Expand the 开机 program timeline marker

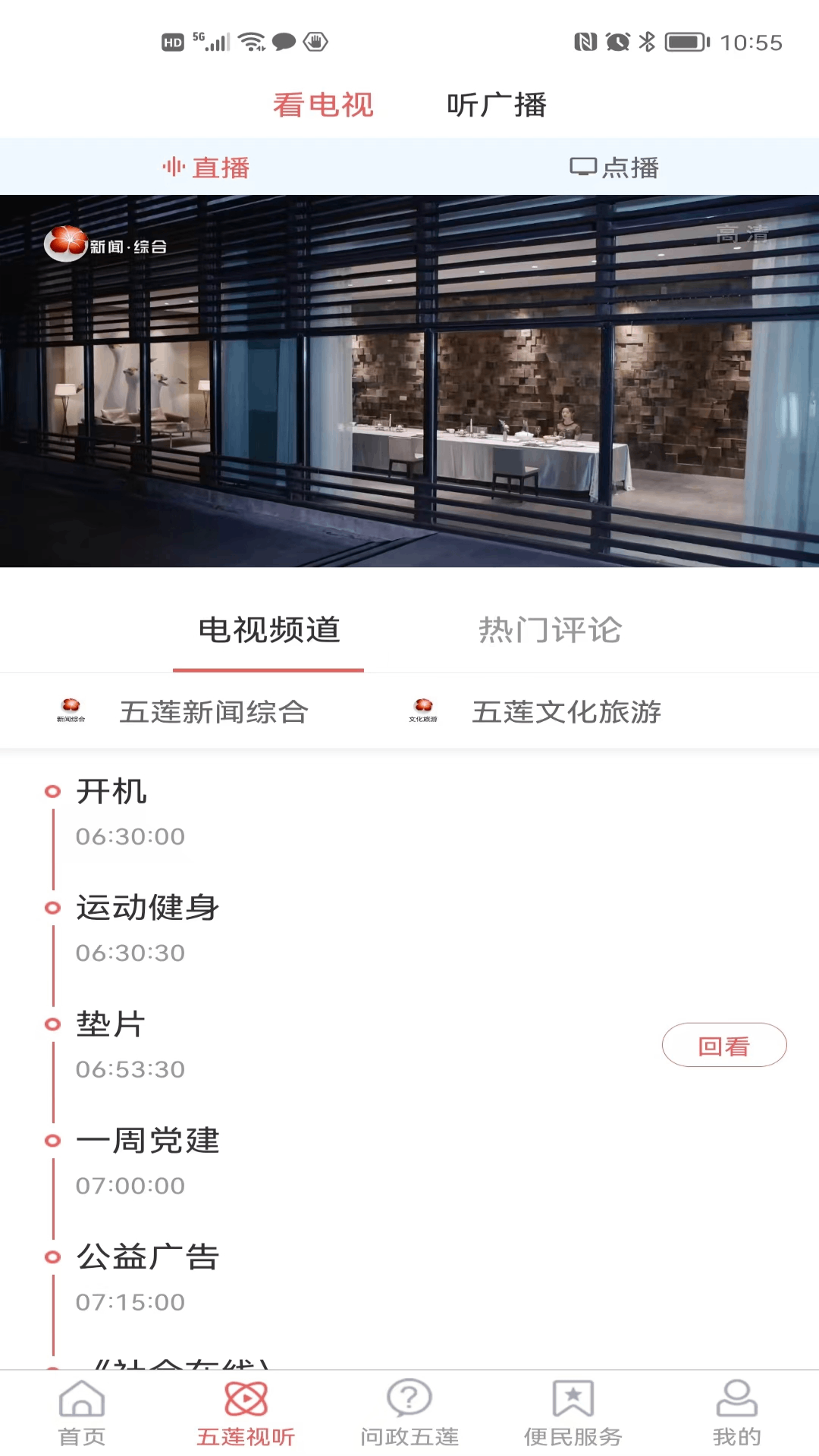[x=52, y=791]
